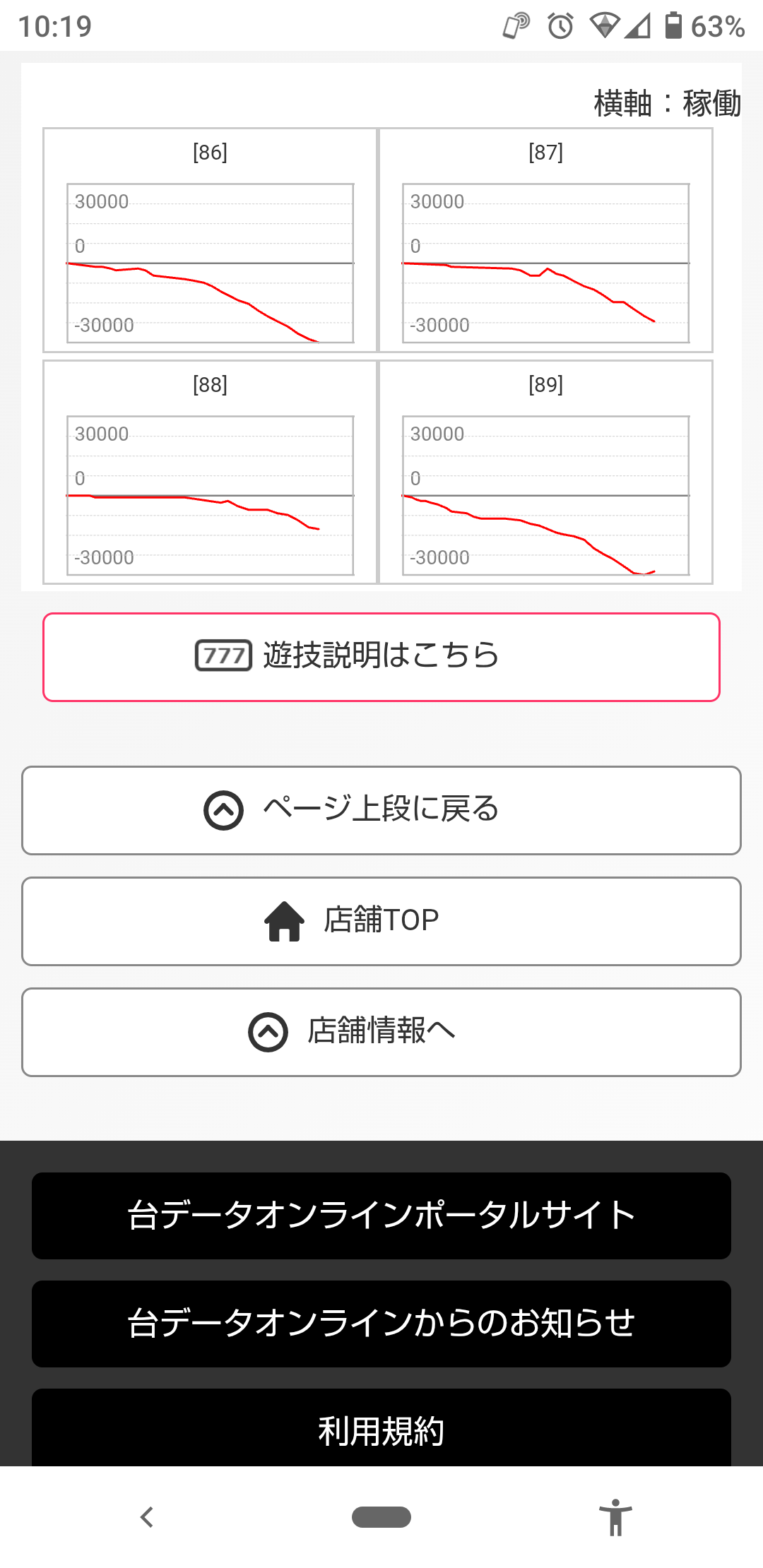The image size is (763, 1568).
Task: Open the 遊技説明はこちら button
Action: coord(381,657)
